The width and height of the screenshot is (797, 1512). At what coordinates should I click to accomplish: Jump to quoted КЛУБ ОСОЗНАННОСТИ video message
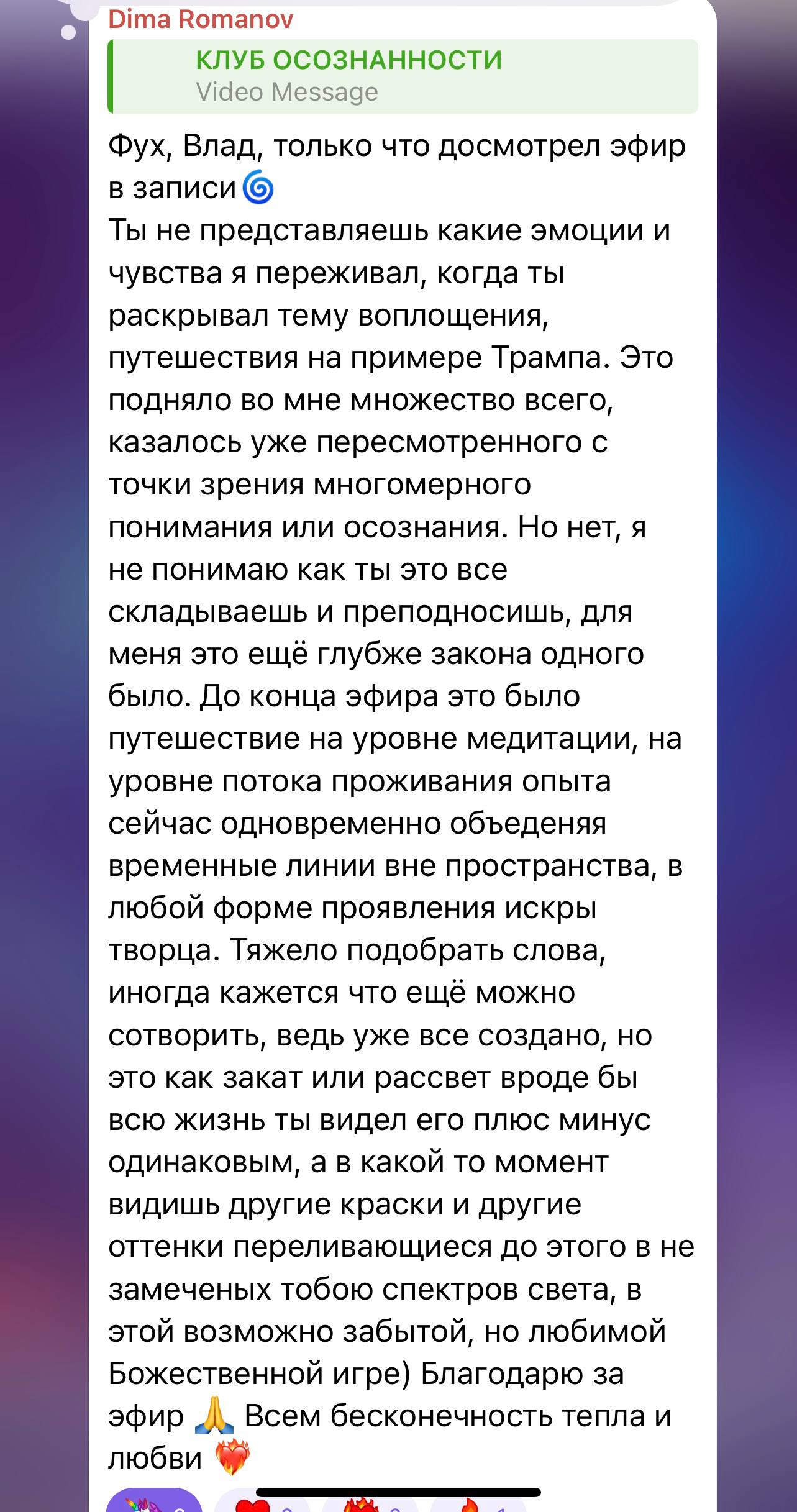403,76
